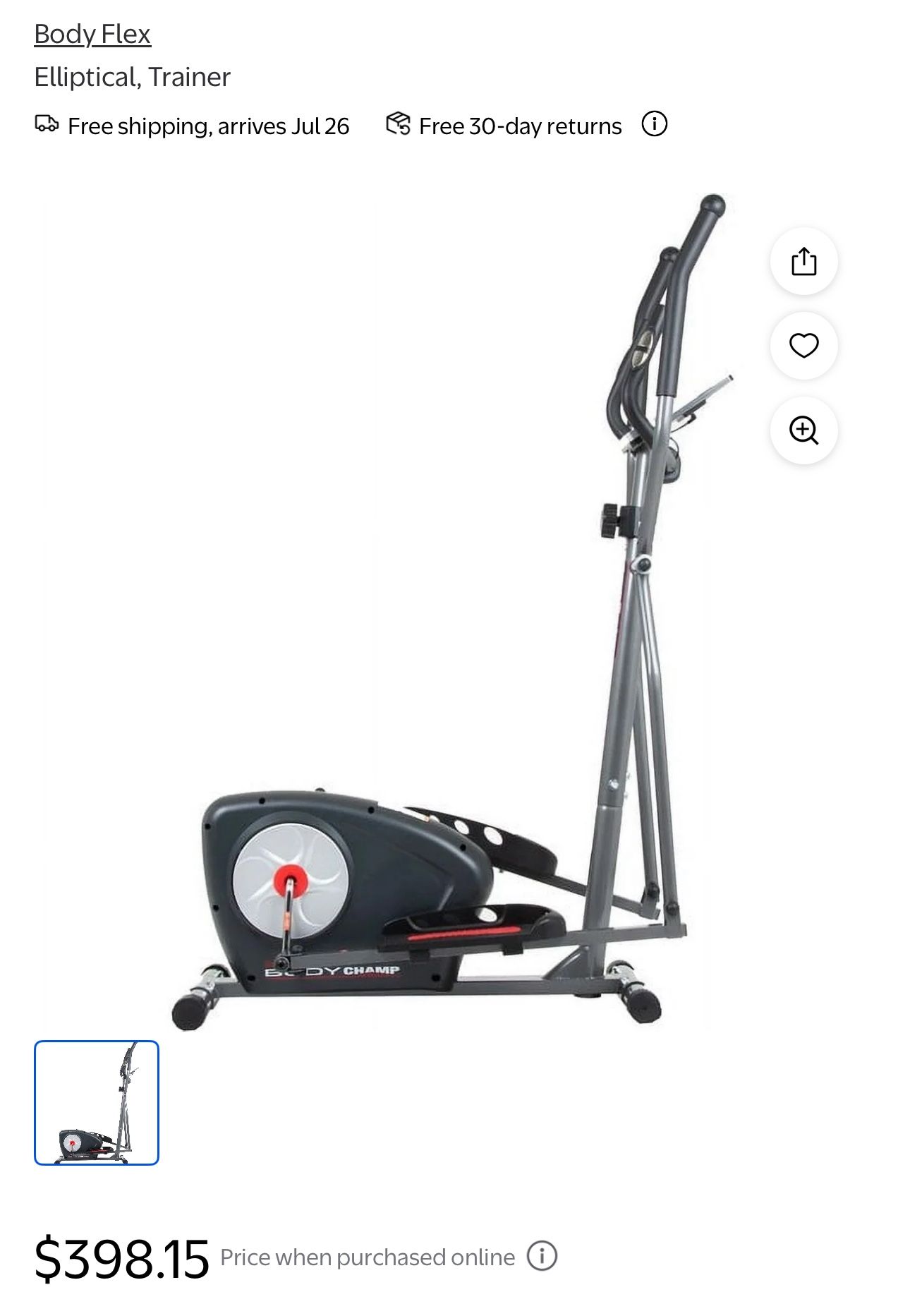
Task: Add elliptical to favorites with heart
Action: (803, 346)
